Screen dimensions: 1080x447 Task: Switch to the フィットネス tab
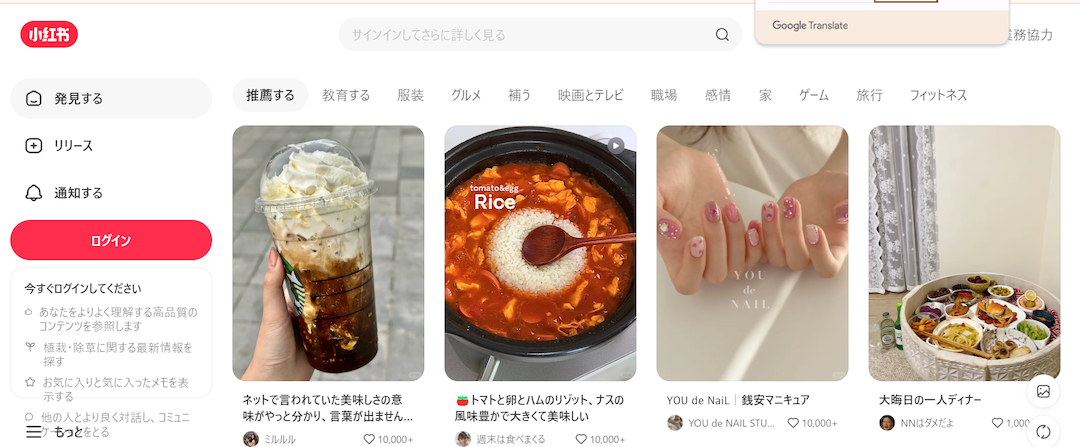[938, 96]
